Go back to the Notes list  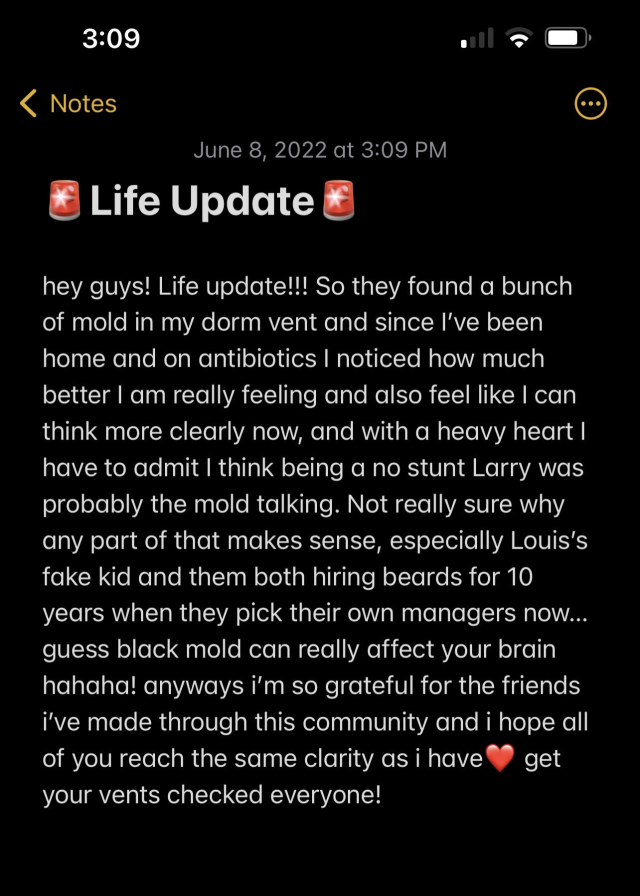pos(68,104)
